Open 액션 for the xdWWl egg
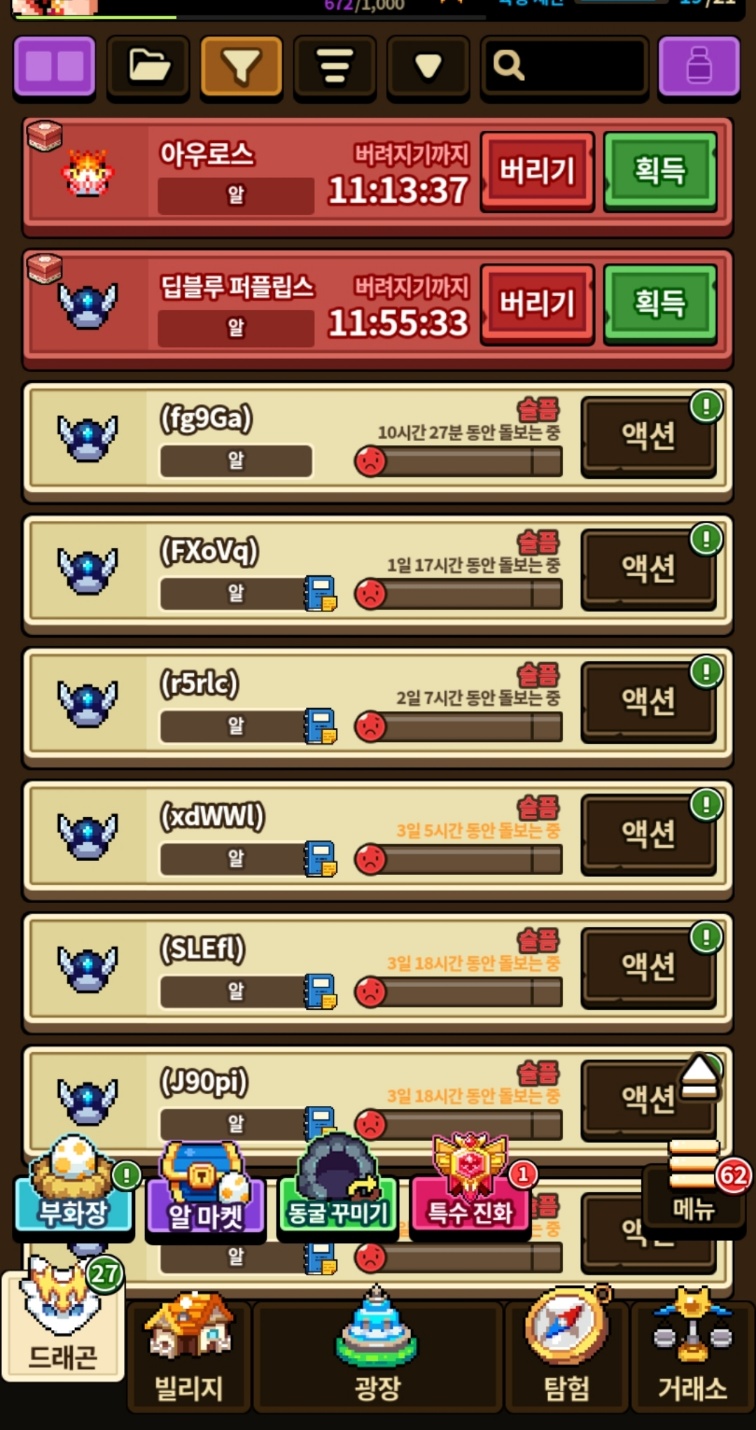756x1430 pixels. 649,833
